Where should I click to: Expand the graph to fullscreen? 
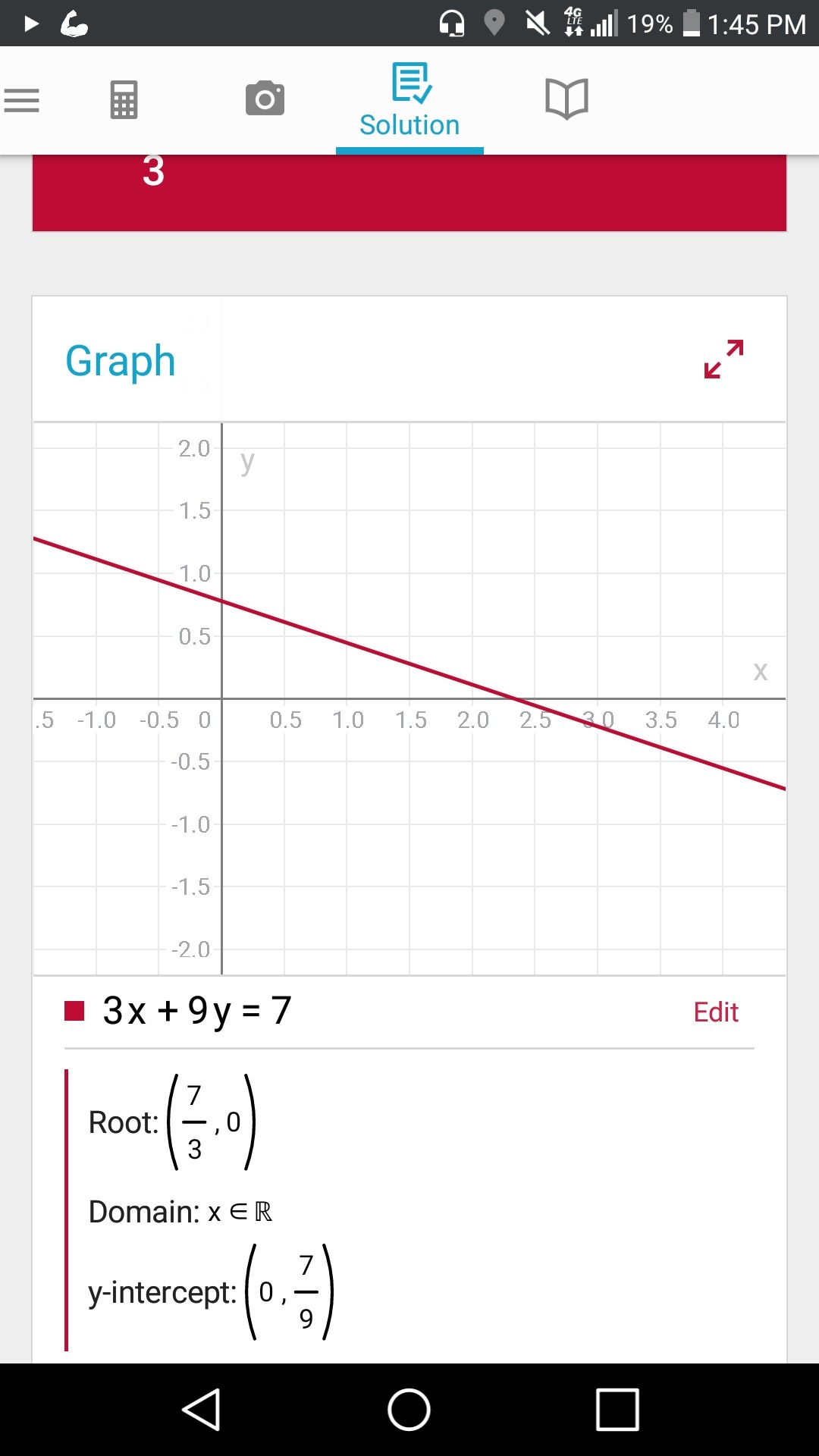tap(723, 359)
